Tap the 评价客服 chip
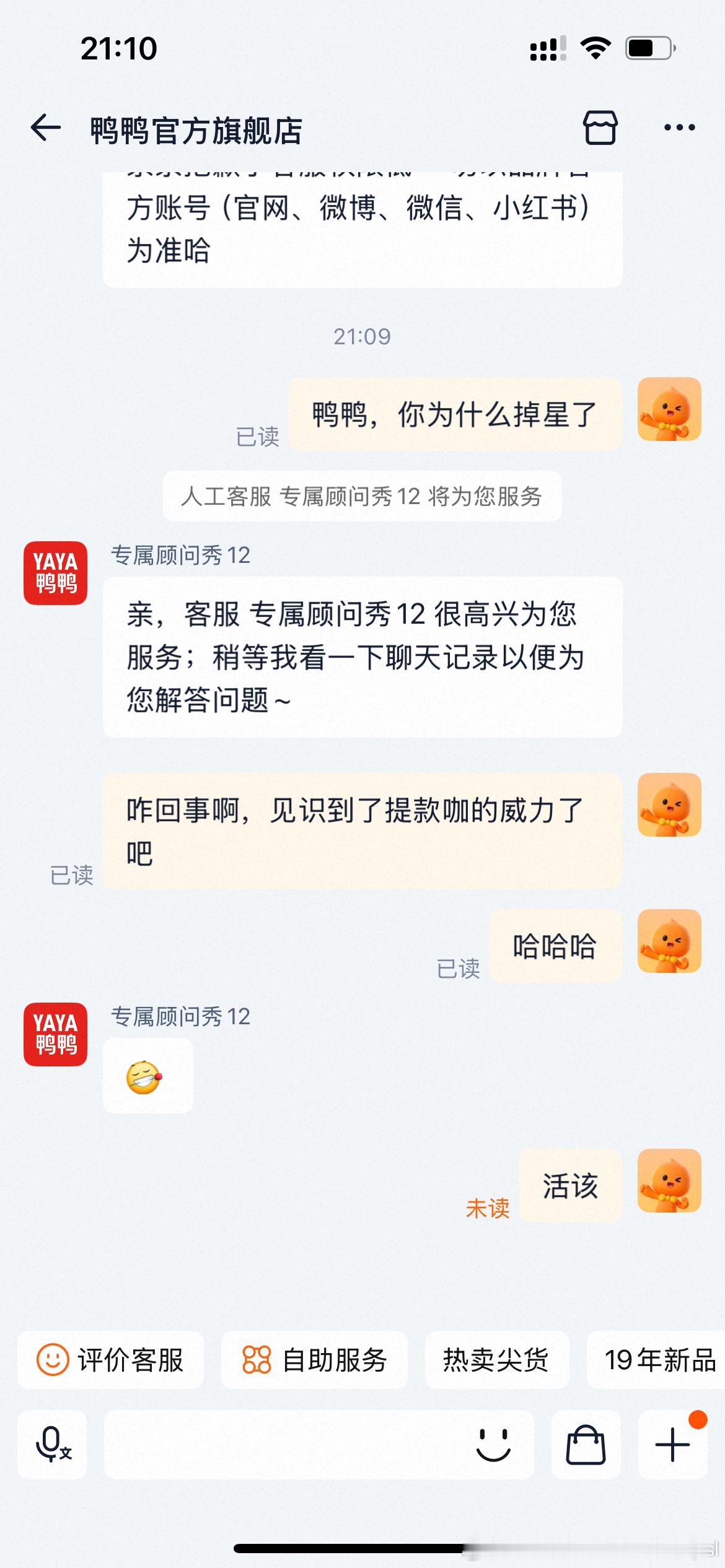Viewport: 725px width, 1568px height. coord(111,1360)
